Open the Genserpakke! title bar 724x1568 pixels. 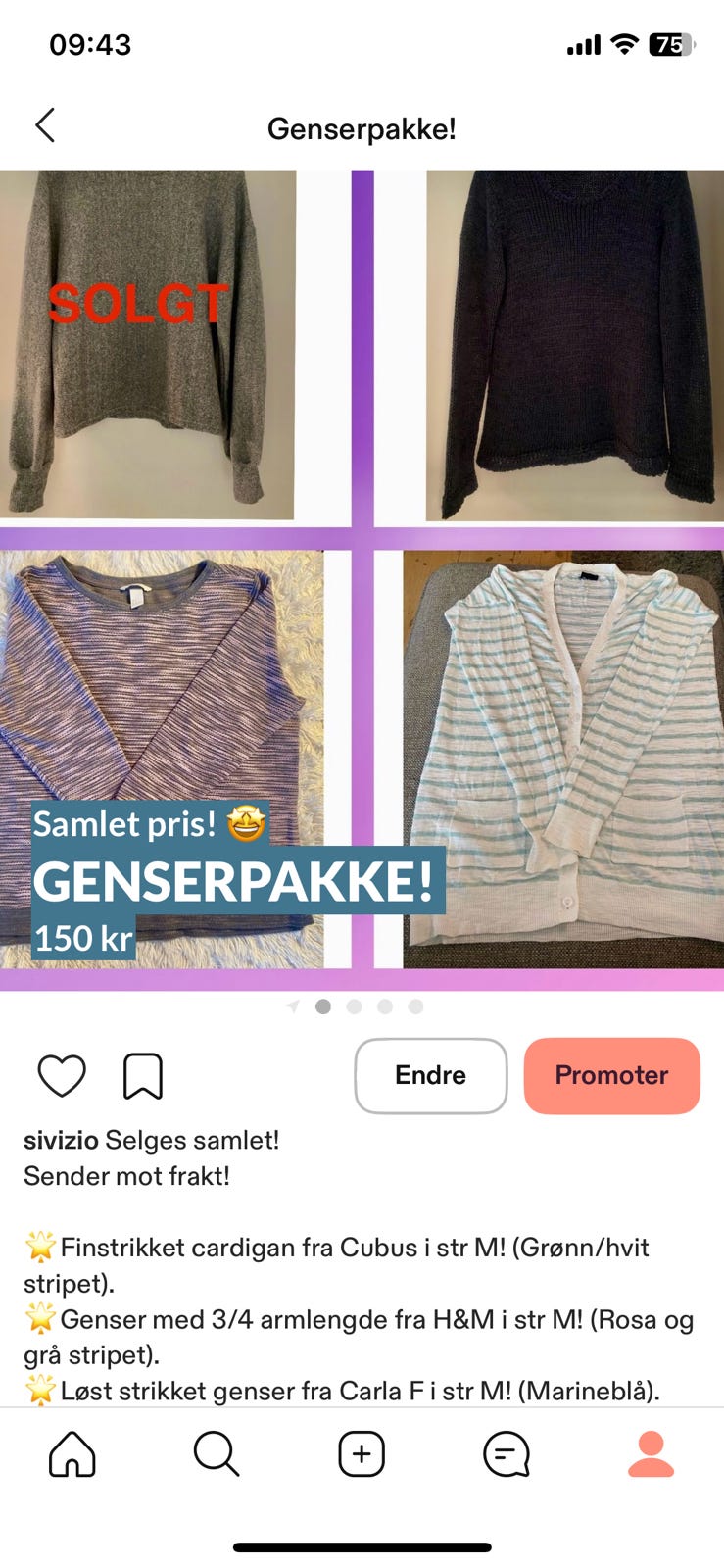tap(362, 128)
